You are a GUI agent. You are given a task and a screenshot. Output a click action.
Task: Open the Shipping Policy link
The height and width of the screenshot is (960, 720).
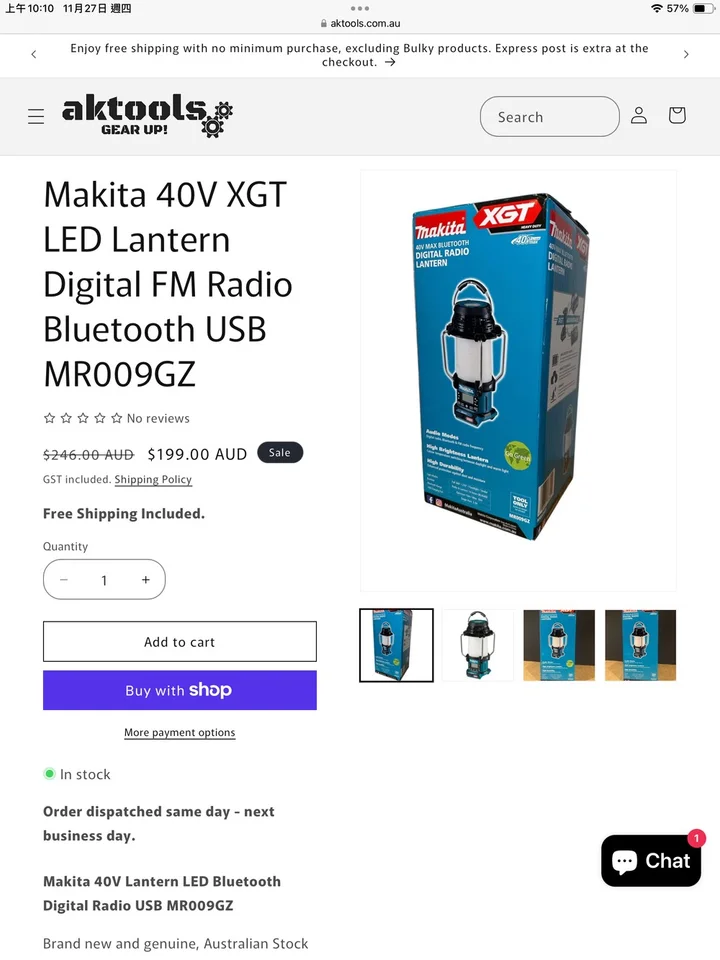(153, 480)
